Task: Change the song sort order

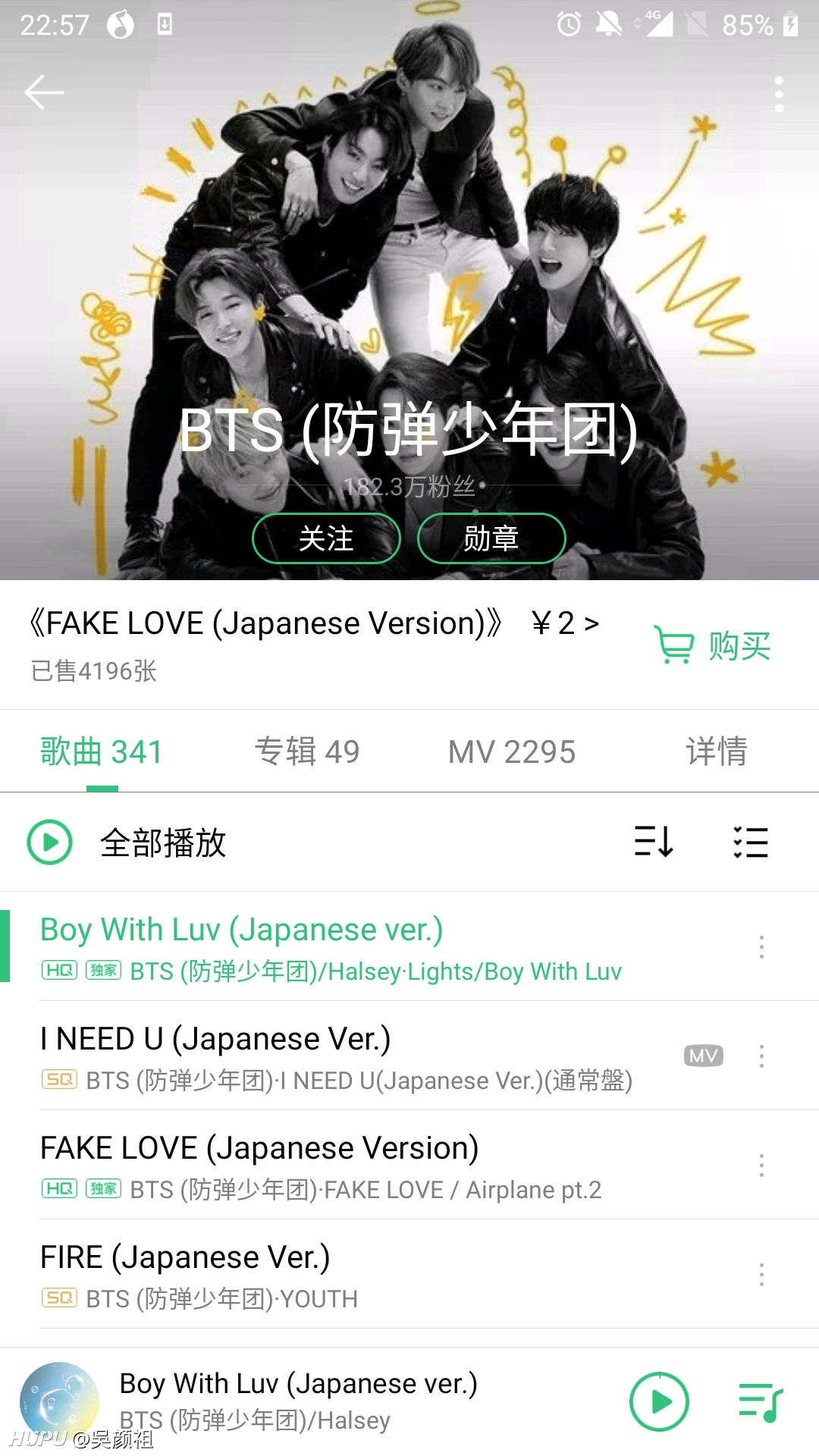Action: [x=654, y=842]
